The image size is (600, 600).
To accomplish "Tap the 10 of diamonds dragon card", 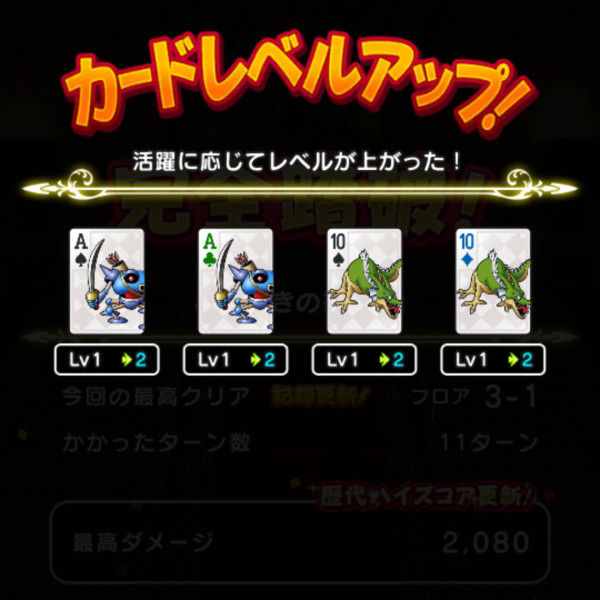I will click(493, 280).
